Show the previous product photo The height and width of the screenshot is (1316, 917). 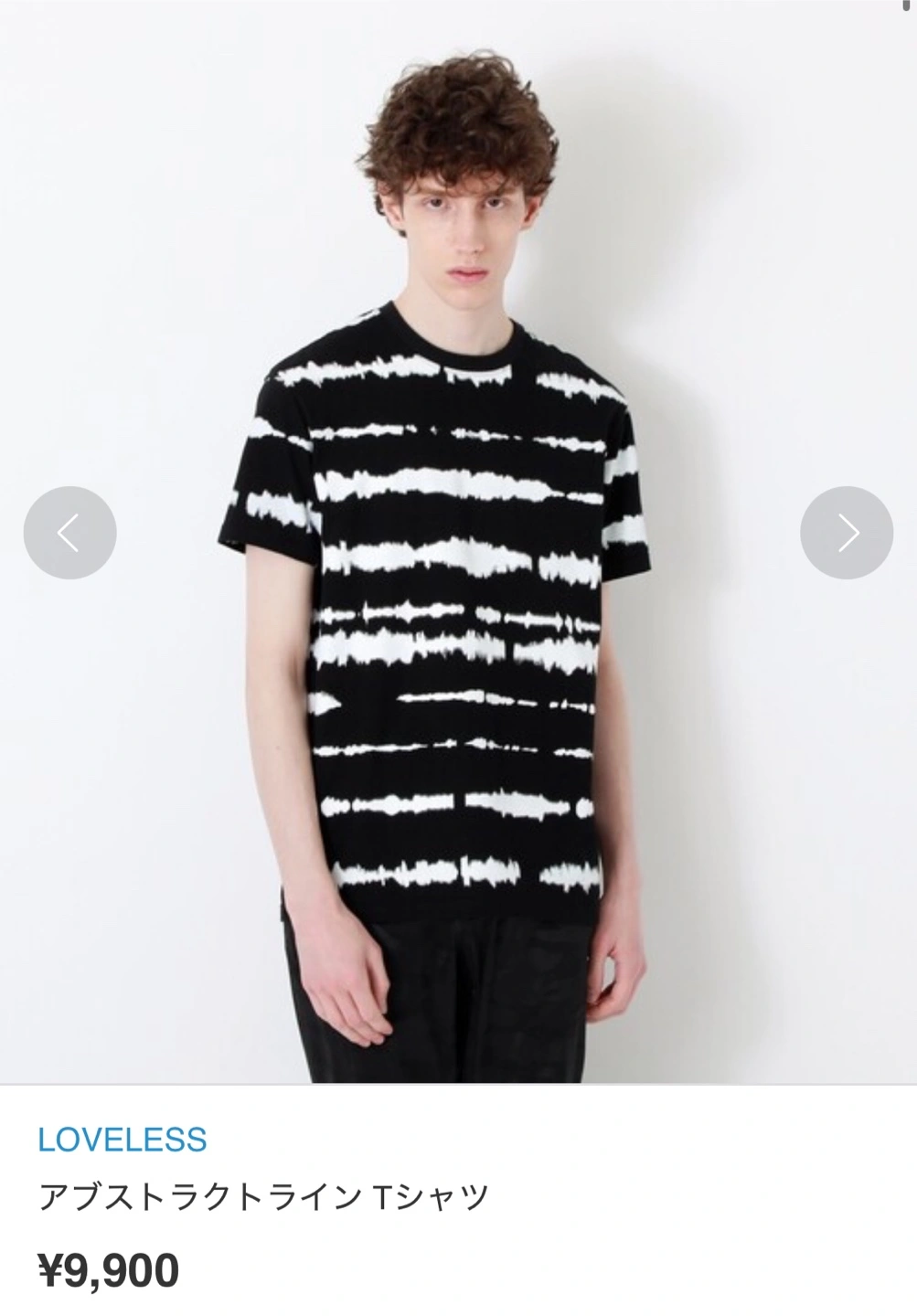click(x=69, y=533)
